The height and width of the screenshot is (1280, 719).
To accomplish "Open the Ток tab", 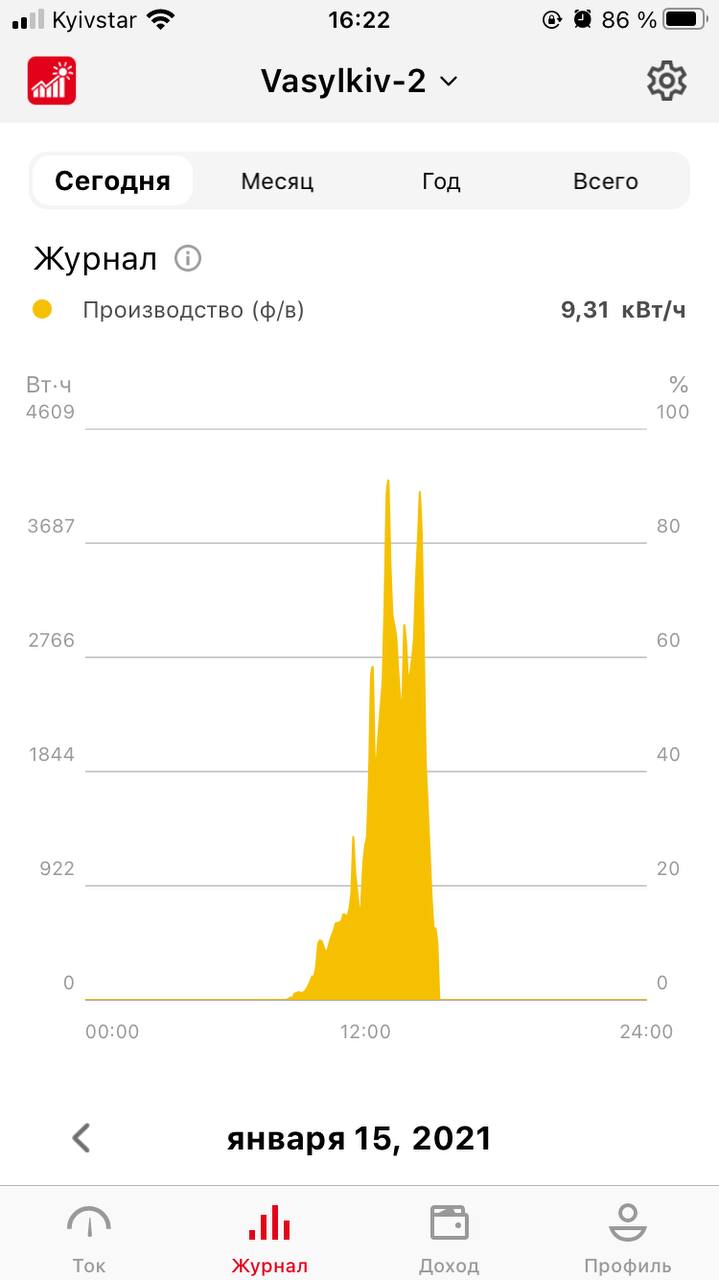I will 89,1238.
